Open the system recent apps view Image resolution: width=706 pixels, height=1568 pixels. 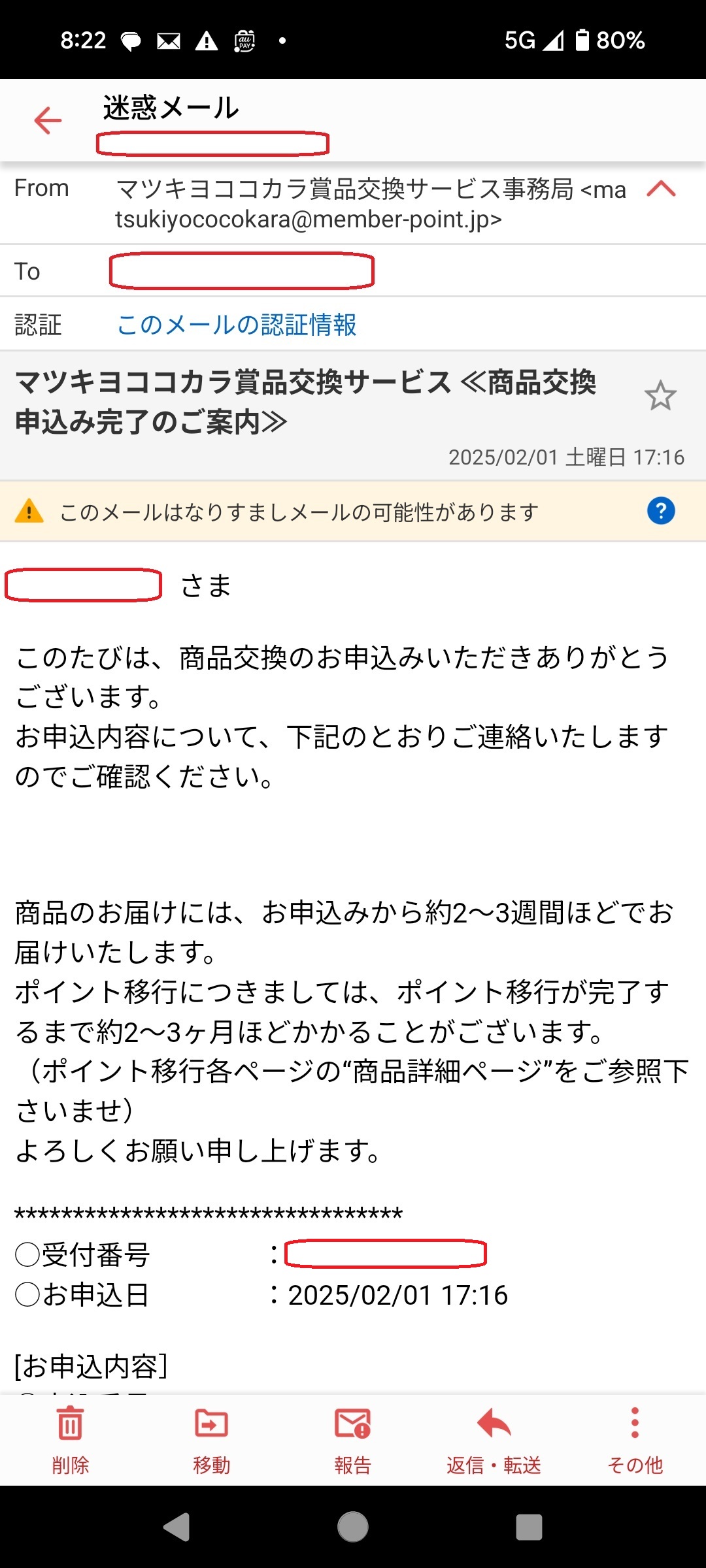click(x=529, y=1527)
